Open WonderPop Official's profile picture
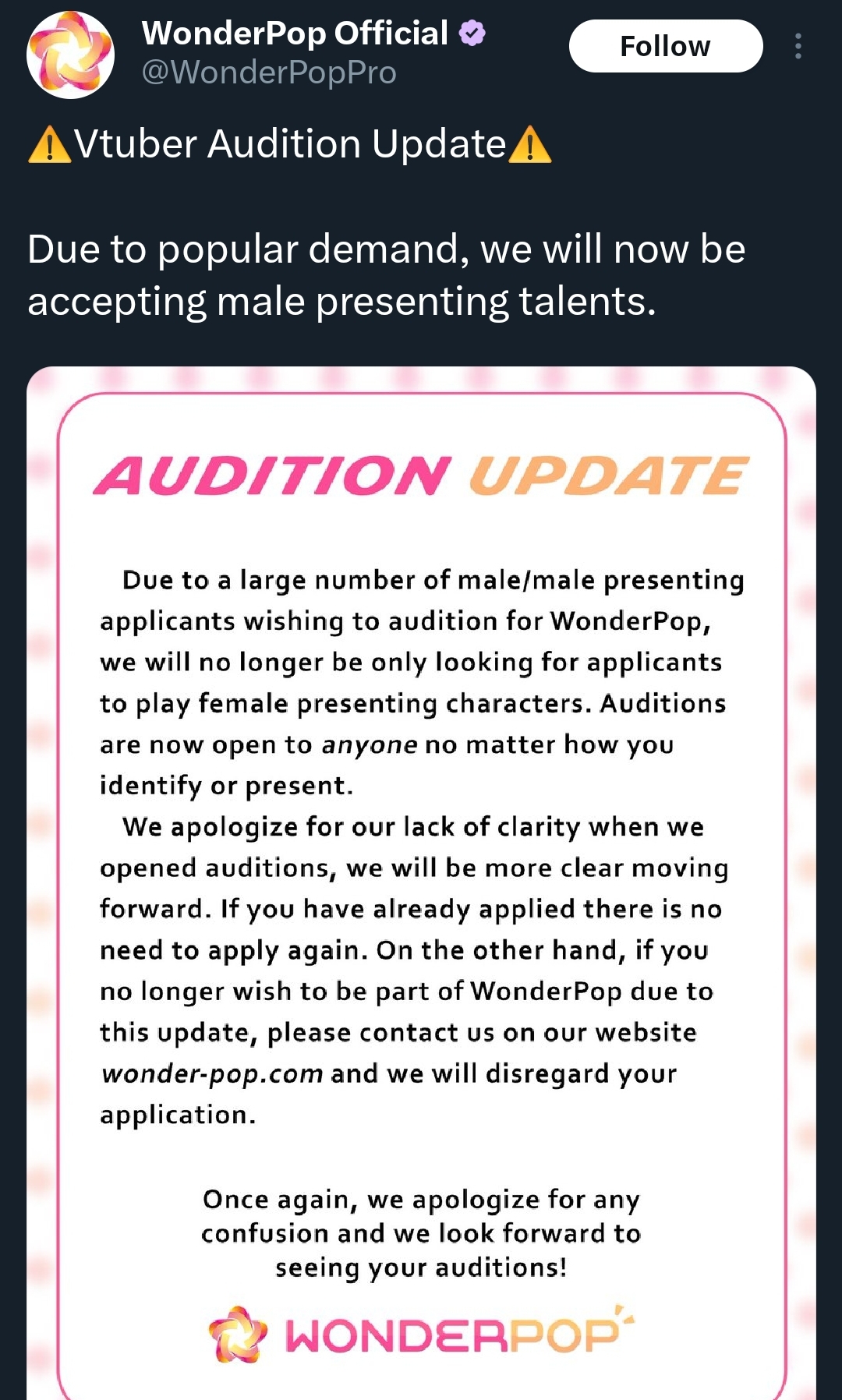The height and width of the screenshot is (1400, 842). 70,55
